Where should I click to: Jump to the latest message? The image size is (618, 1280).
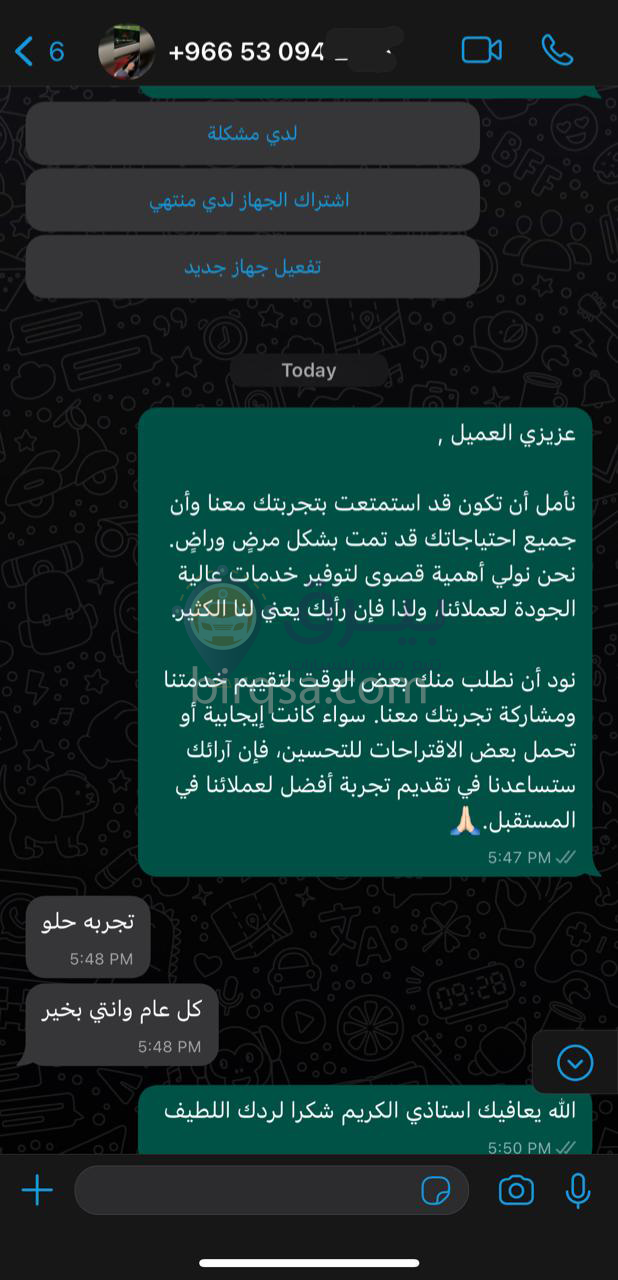[574, 1062]
